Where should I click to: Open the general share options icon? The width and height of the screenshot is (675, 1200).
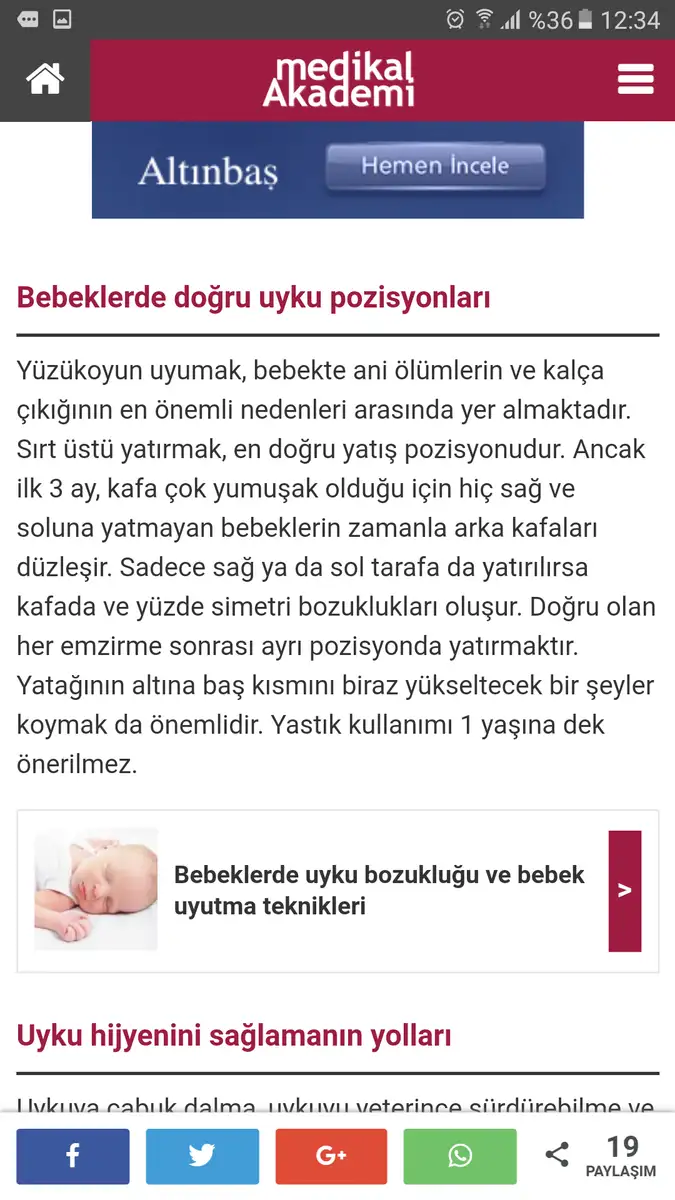click(557, 1155)
